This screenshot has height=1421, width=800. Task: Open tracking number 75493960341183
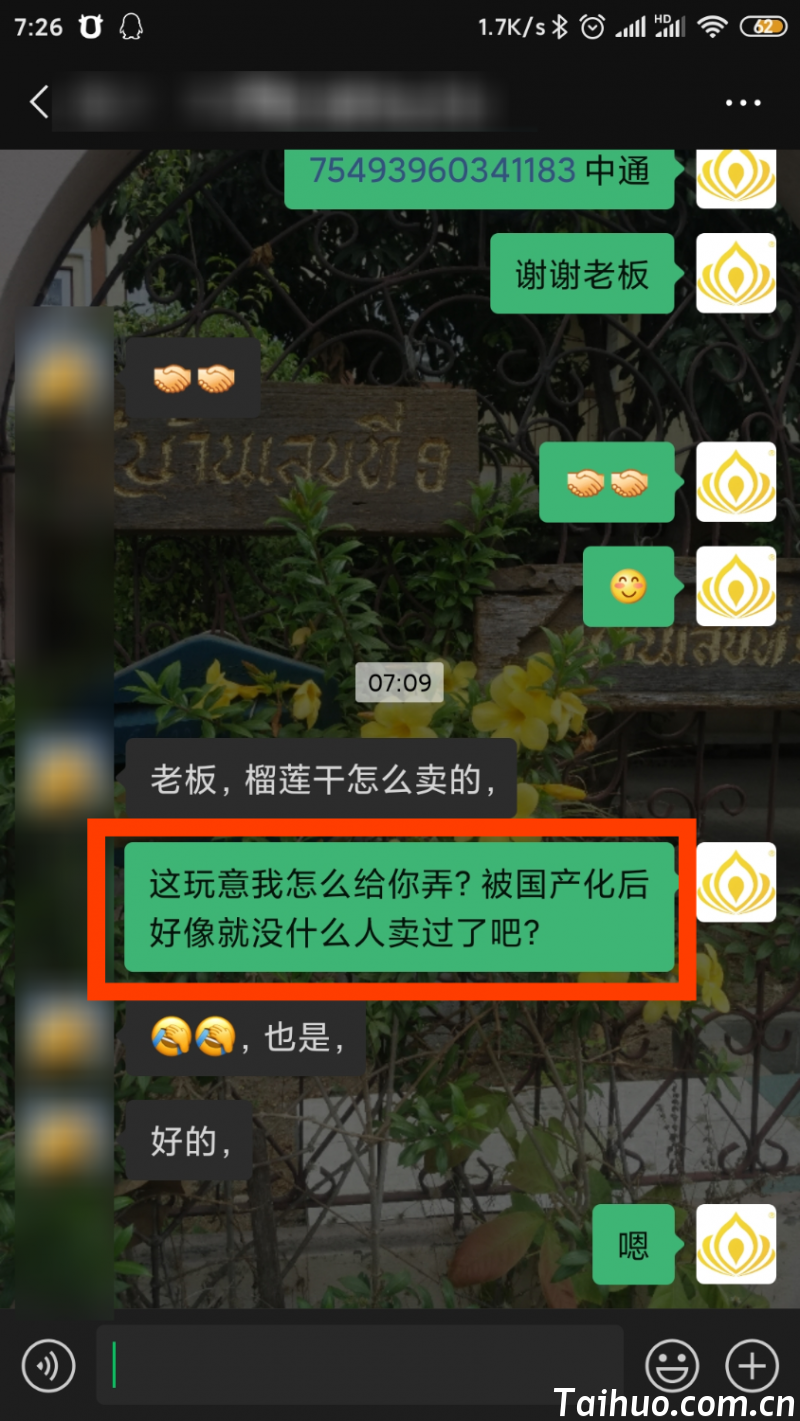(x=442, y=171)
